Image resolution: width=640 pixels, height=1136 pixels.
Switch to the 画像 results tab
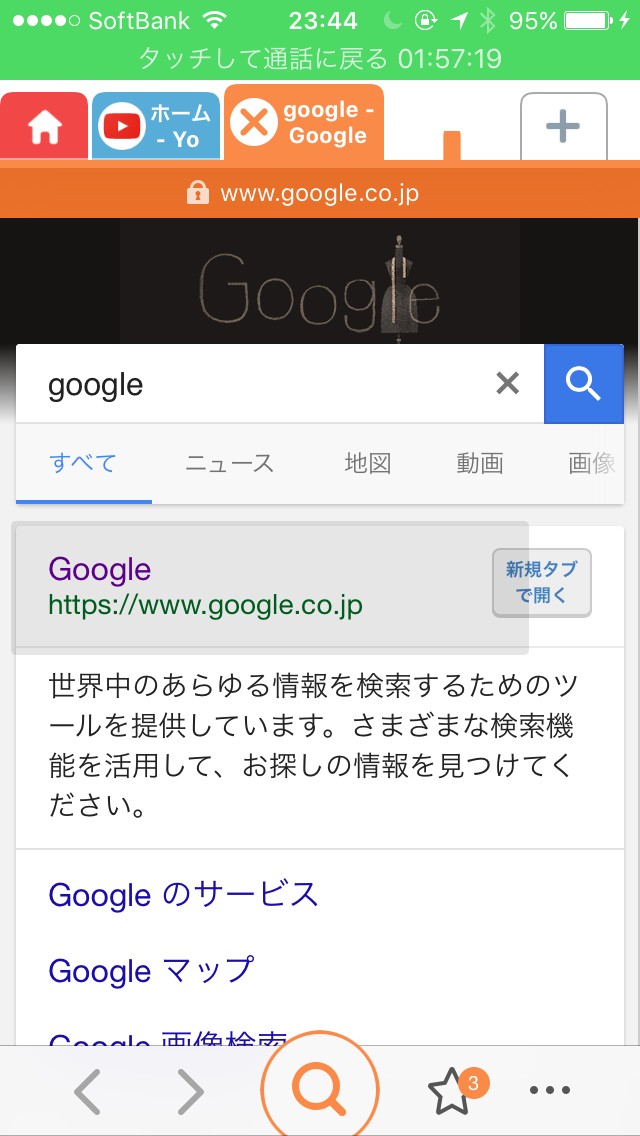tap(591, 463)
